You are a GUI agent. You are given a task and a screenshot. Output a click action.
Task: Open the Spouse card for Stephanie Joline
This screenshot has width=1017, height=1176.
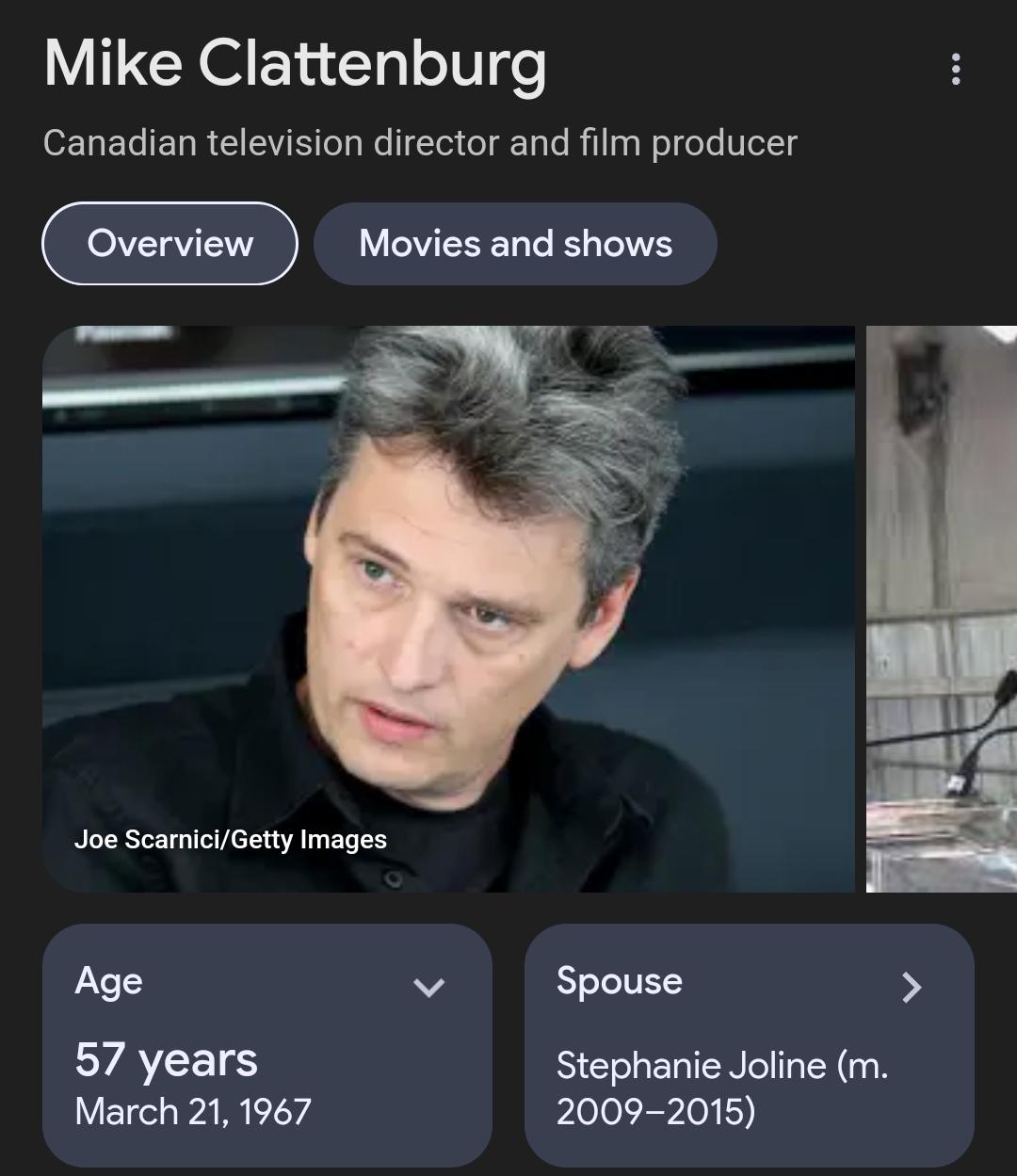[x=749, y=1045]
